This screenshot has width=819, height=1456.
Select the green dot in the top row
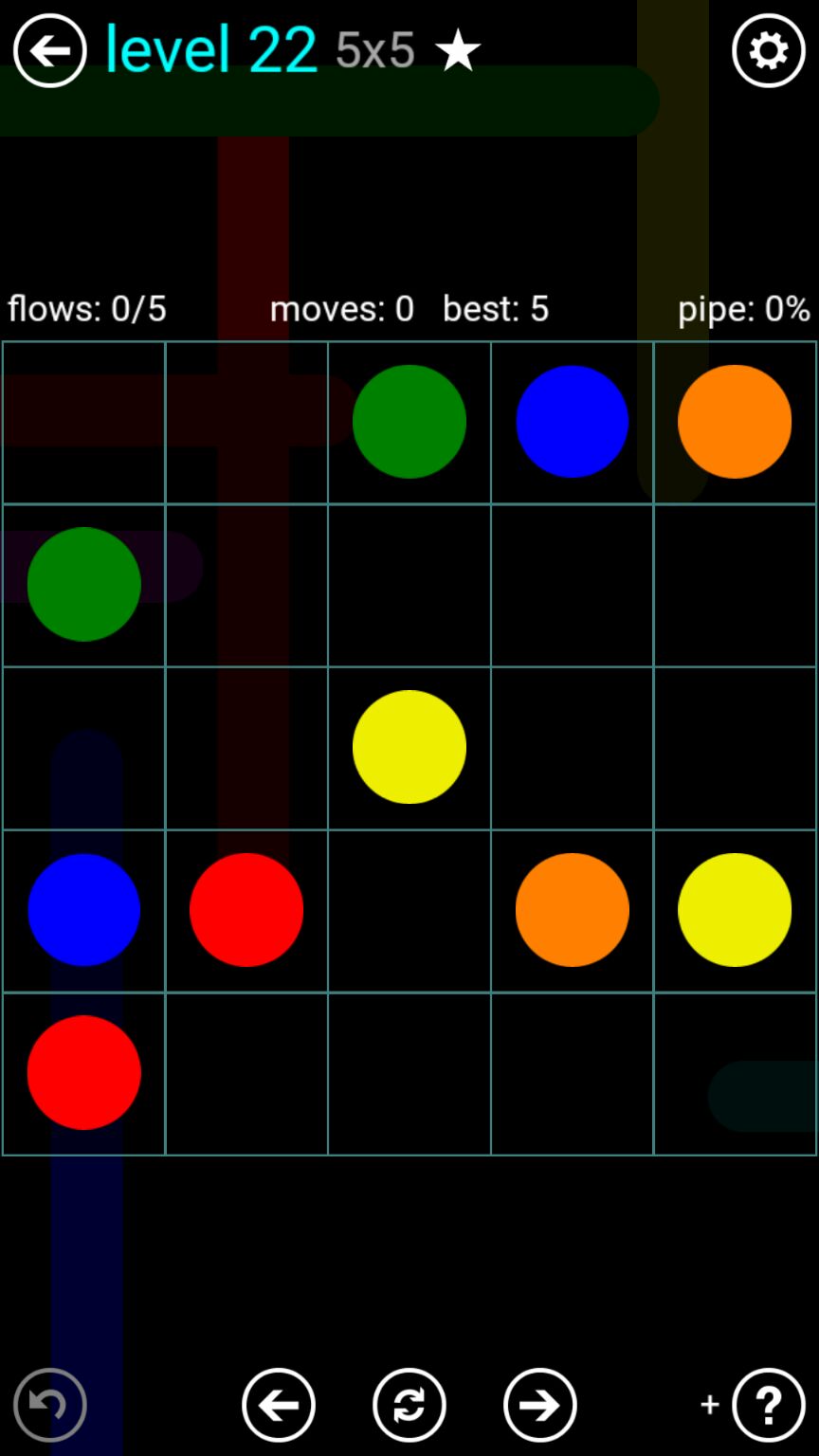tap(409, 422)
